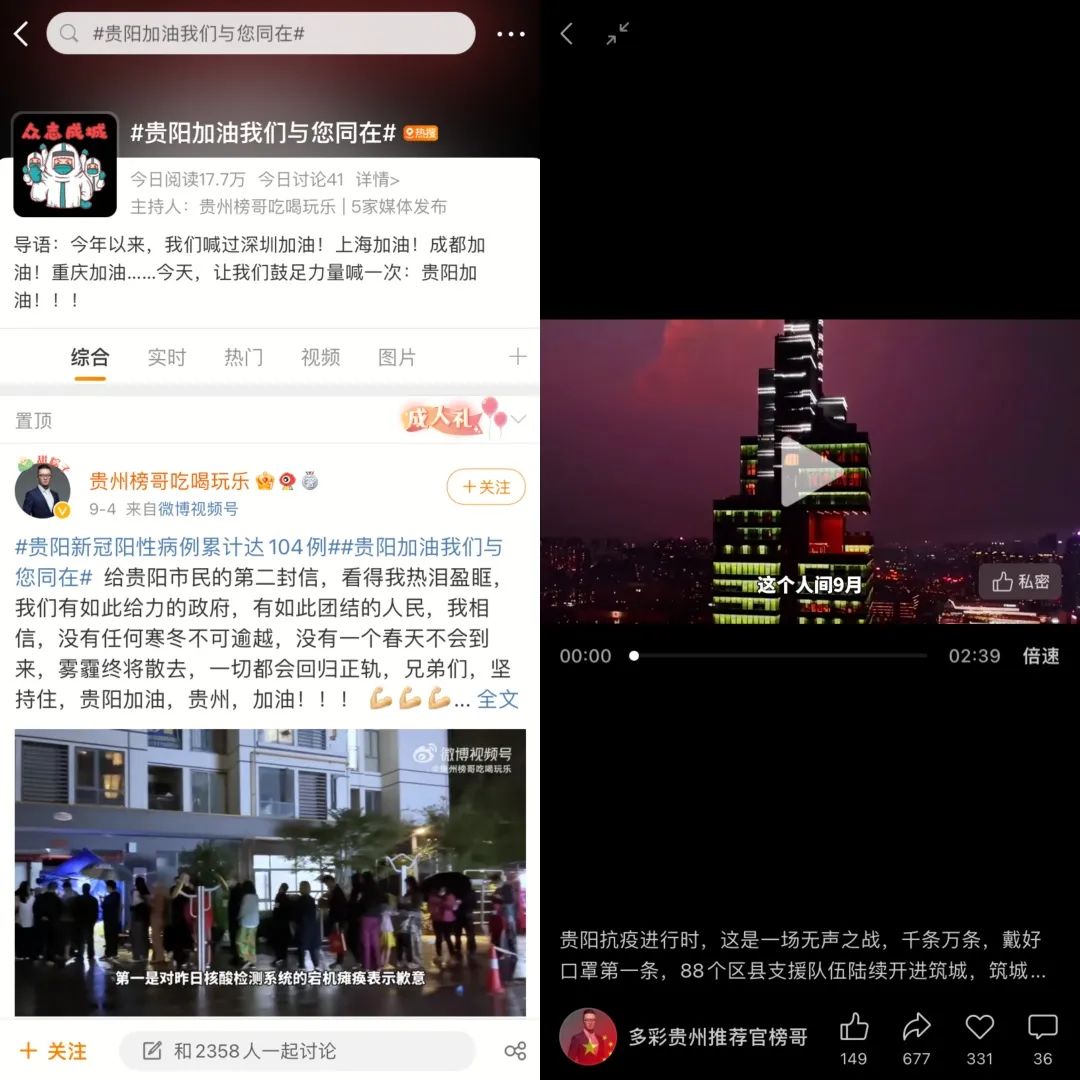Change playback speed with 倍速
The image size is (1080, 1080).
(1040, 656)
